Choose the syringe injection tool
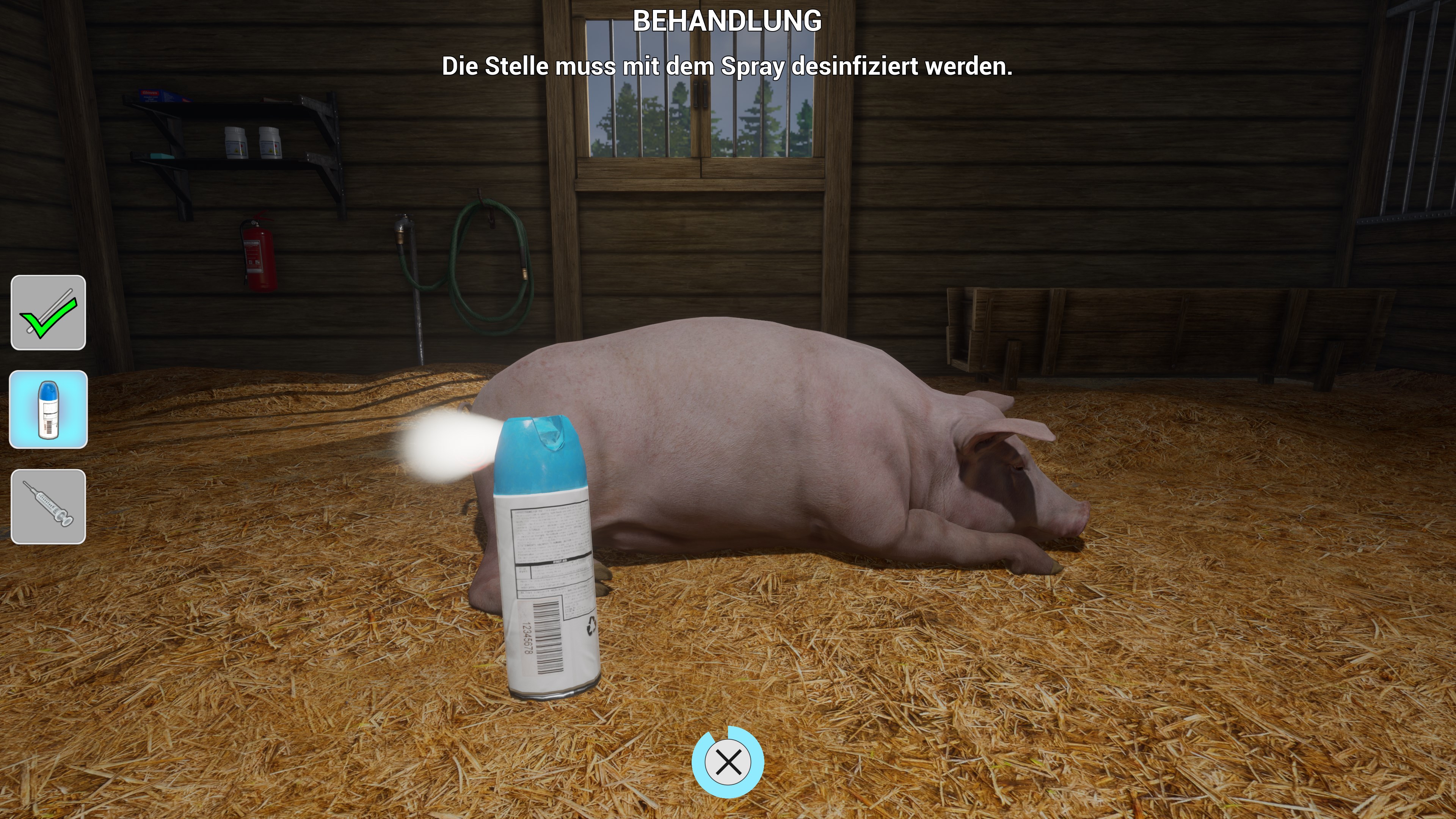This screenshot has width=1456, height=819. click(48, 507)
